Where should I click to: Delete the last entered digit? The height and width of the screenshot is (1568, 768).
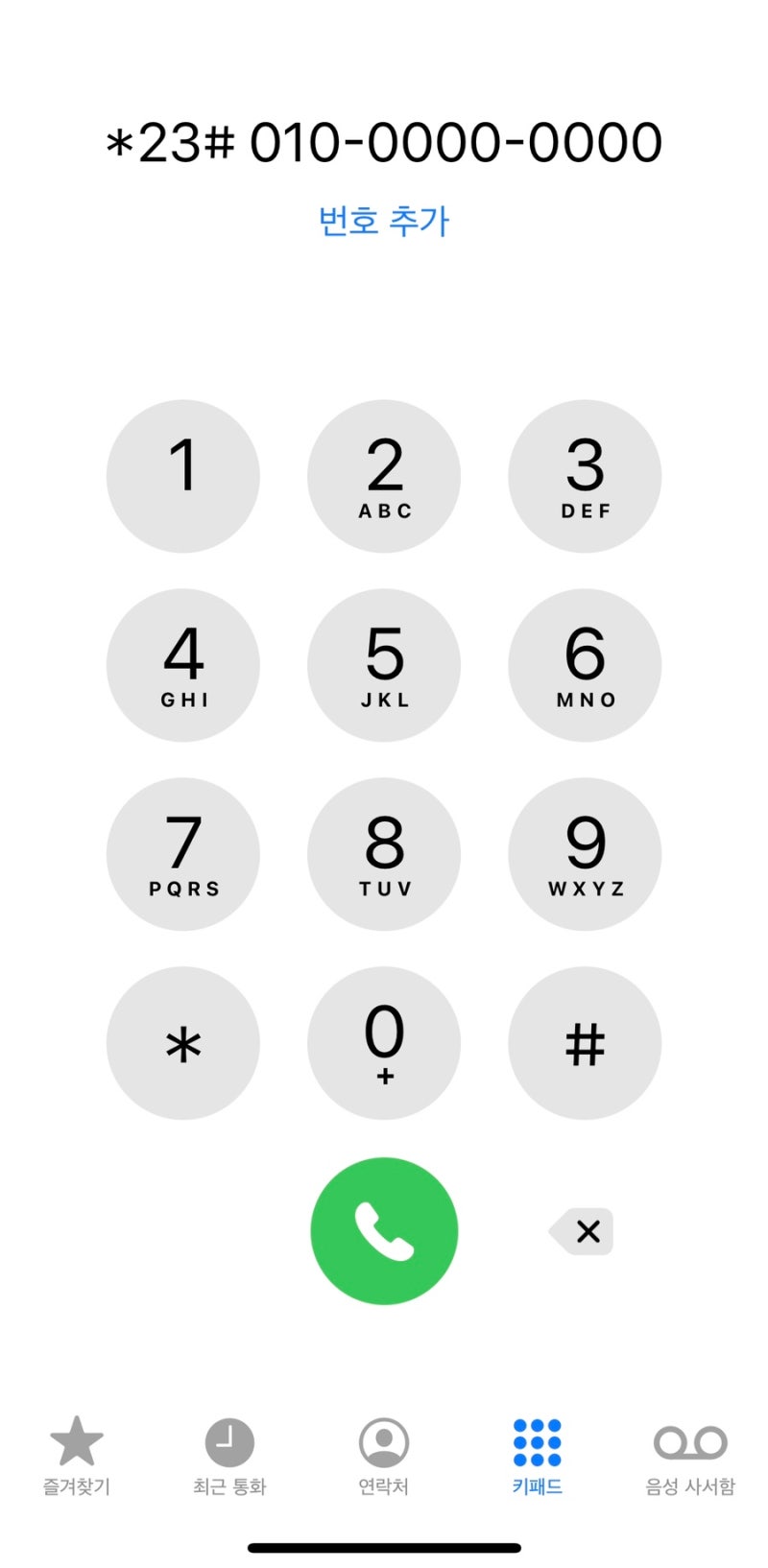pyautogui.click(x=581, y=1231)
